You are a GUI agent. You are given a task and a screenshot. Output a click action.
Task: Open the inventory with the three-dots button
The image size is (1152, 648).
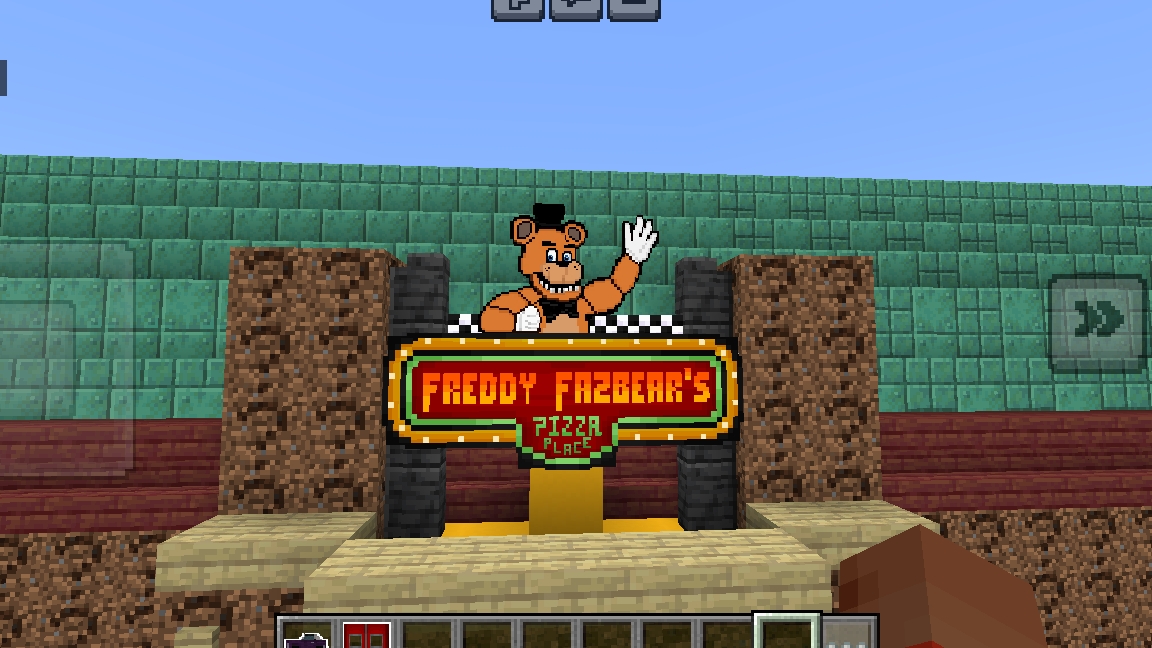click(848, 636)
